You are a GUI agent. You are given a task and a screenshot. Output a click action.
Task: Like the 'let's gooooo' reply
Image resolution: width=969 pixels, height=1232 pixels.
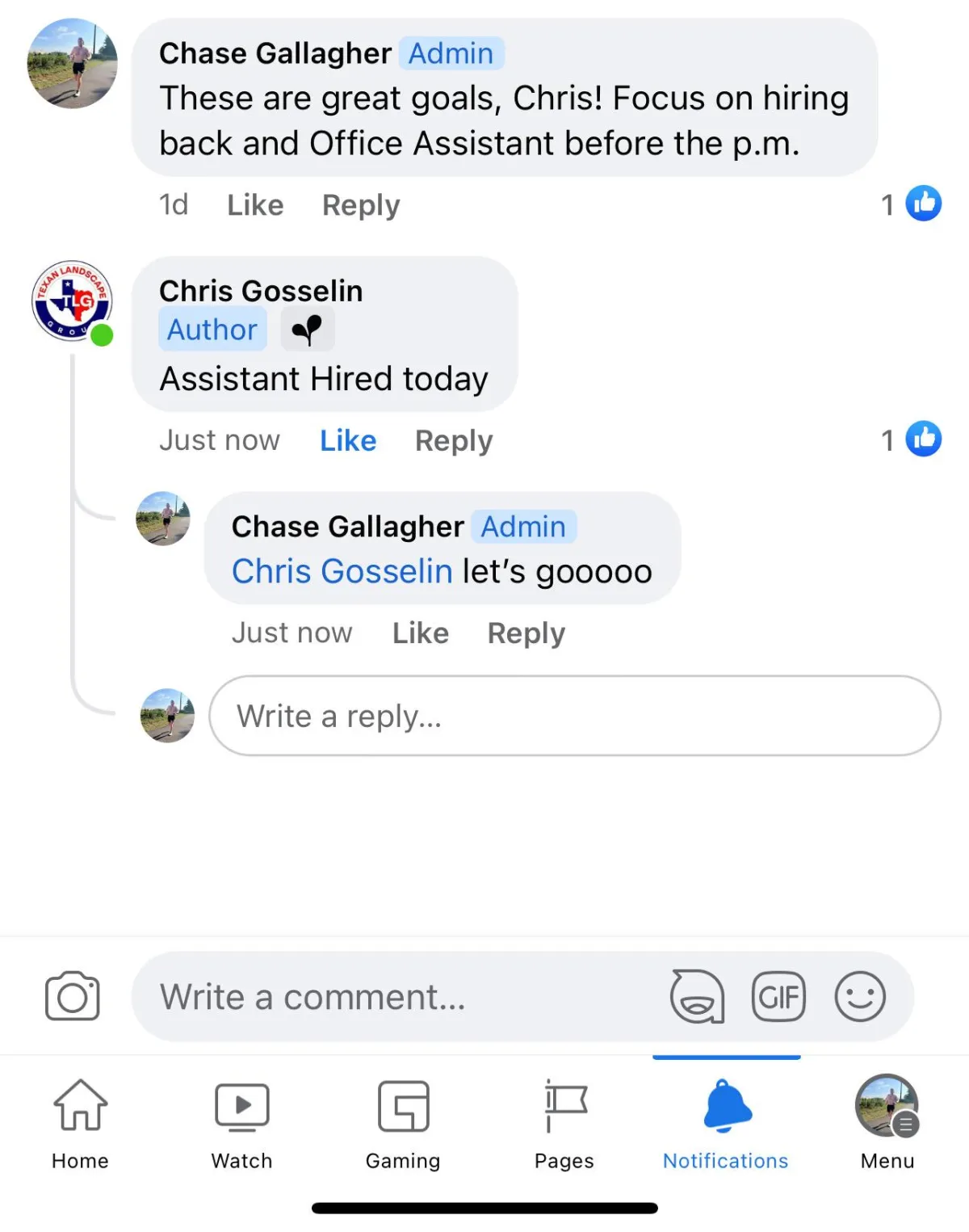pyautogui.click(x=420, y=633)
